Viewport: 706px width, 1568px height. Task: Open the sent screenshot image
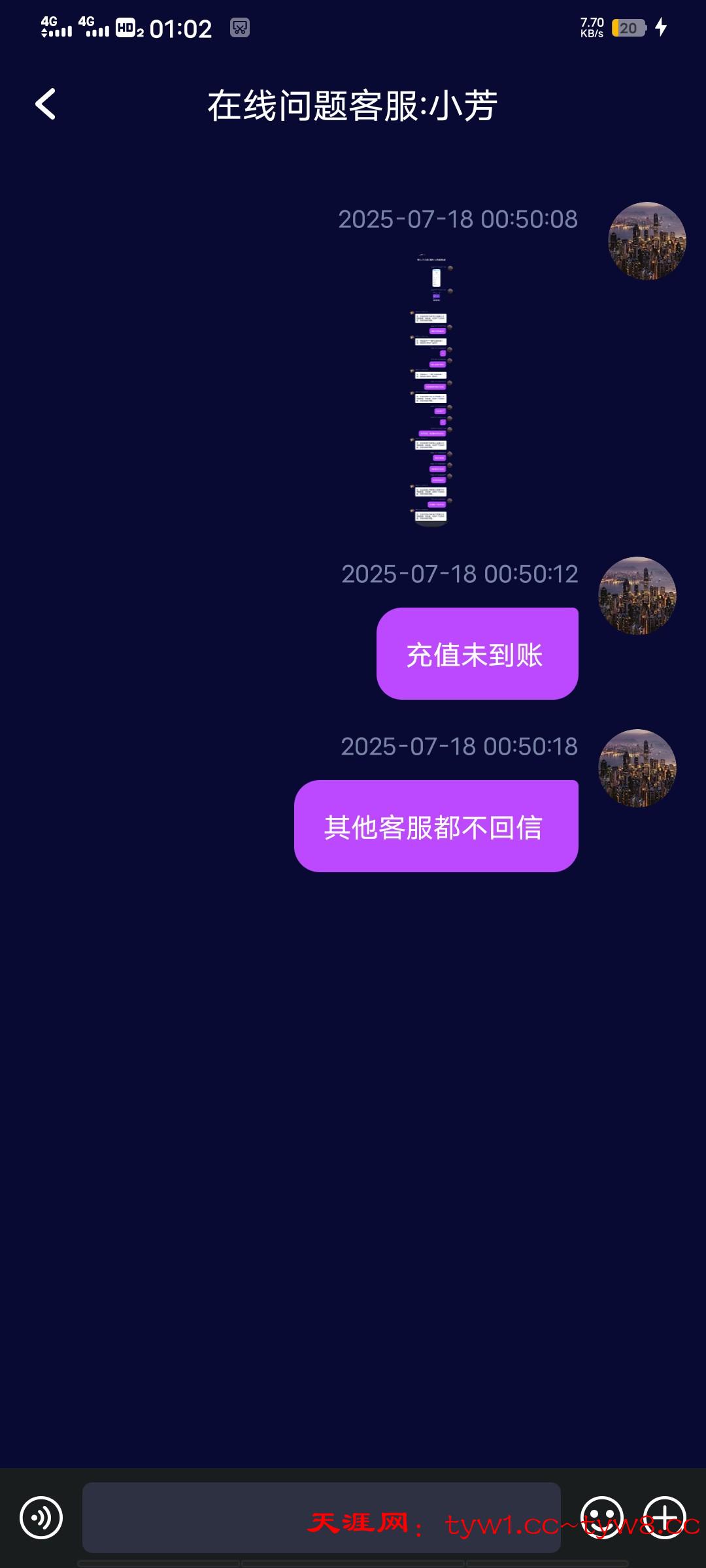pyautogui.click(x=431, y=390)
